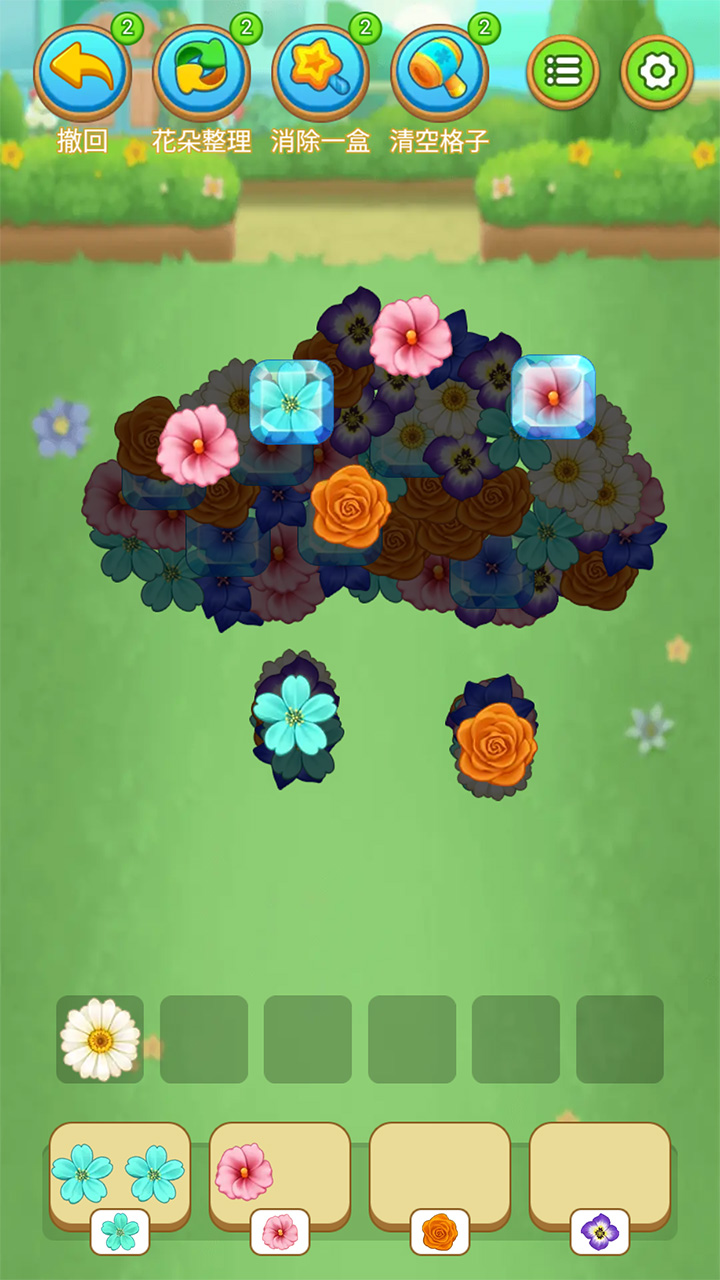Pick the pink flower on left of pile
Image resolution: width=720 pixels, height=1280 pixels.
point(198,446)
